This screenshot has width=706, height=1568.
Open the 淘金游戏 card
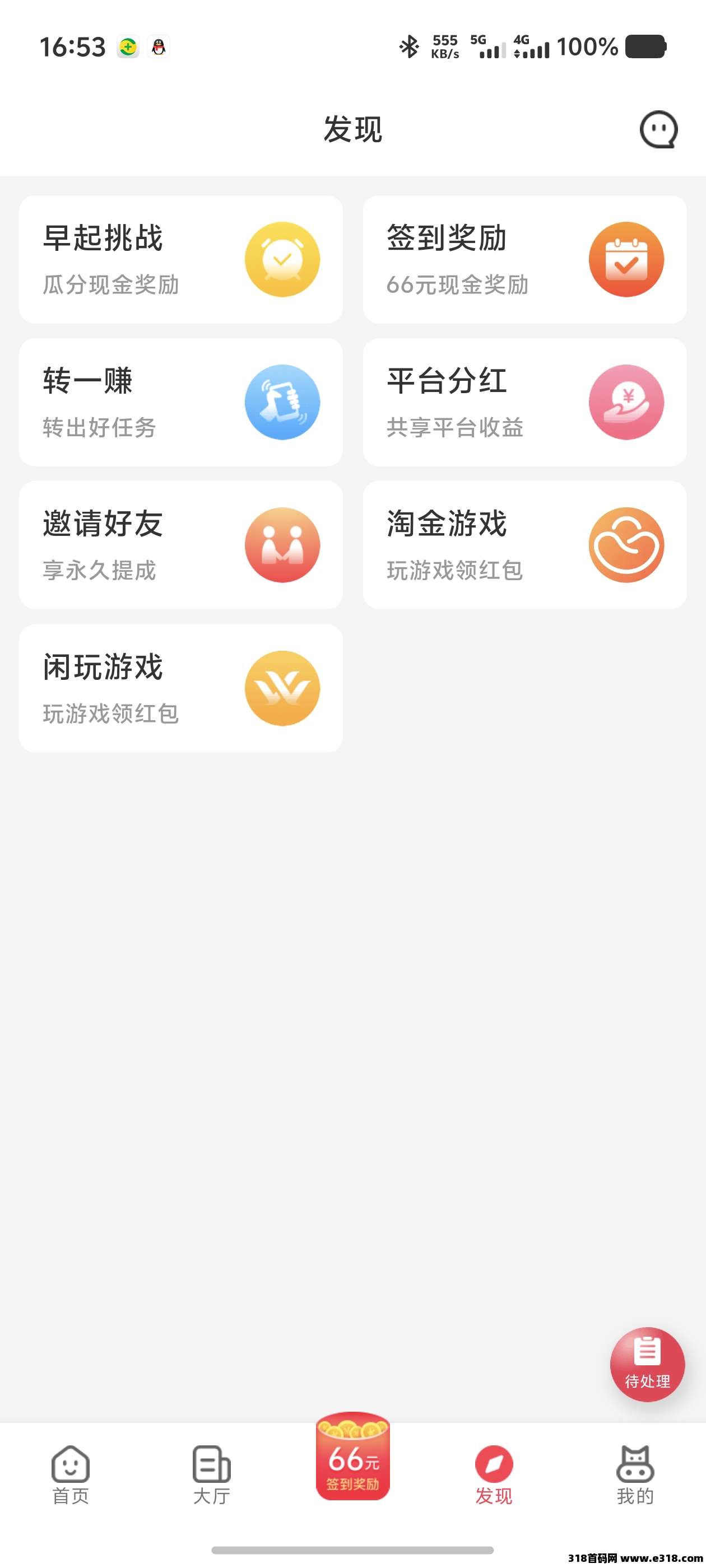point(524,545)
